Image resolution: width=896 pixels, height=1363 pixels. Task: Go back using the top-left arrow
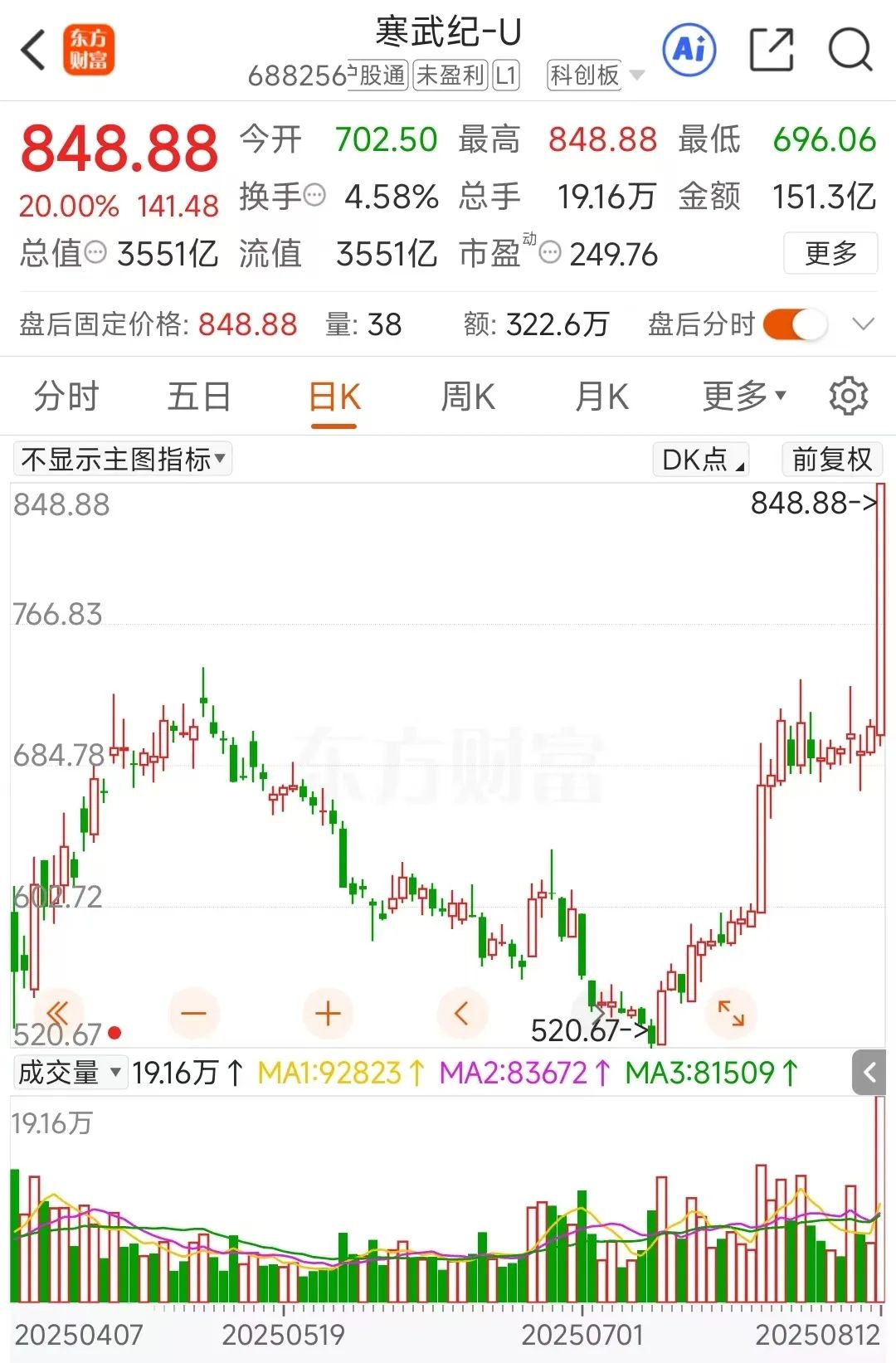[x=33, y=50]
